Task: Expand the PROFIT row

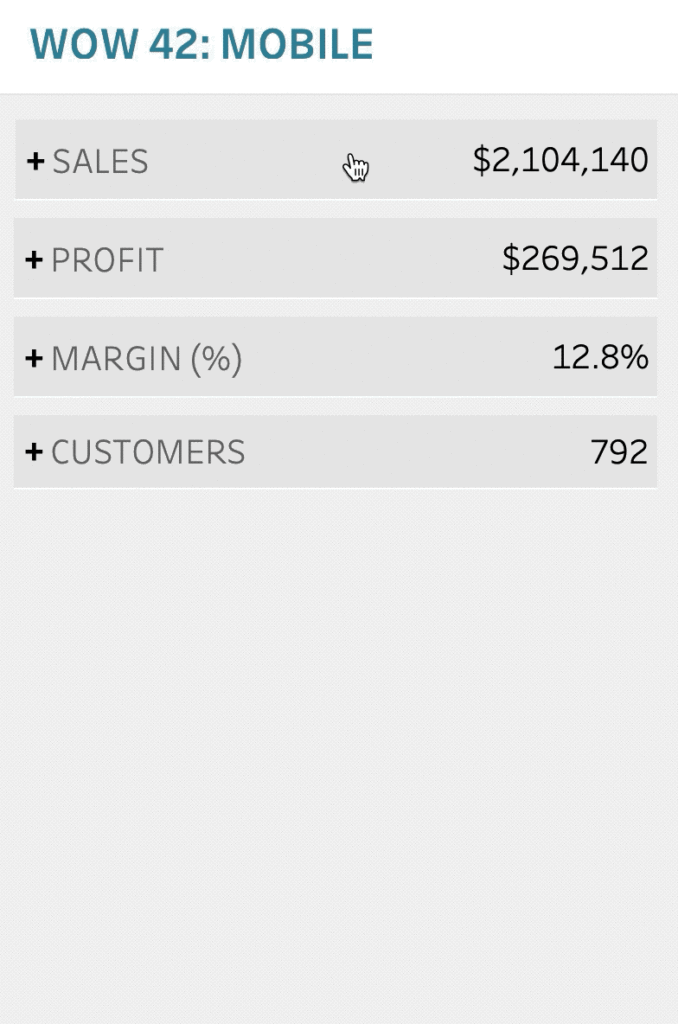Action: tap(34, 259)
